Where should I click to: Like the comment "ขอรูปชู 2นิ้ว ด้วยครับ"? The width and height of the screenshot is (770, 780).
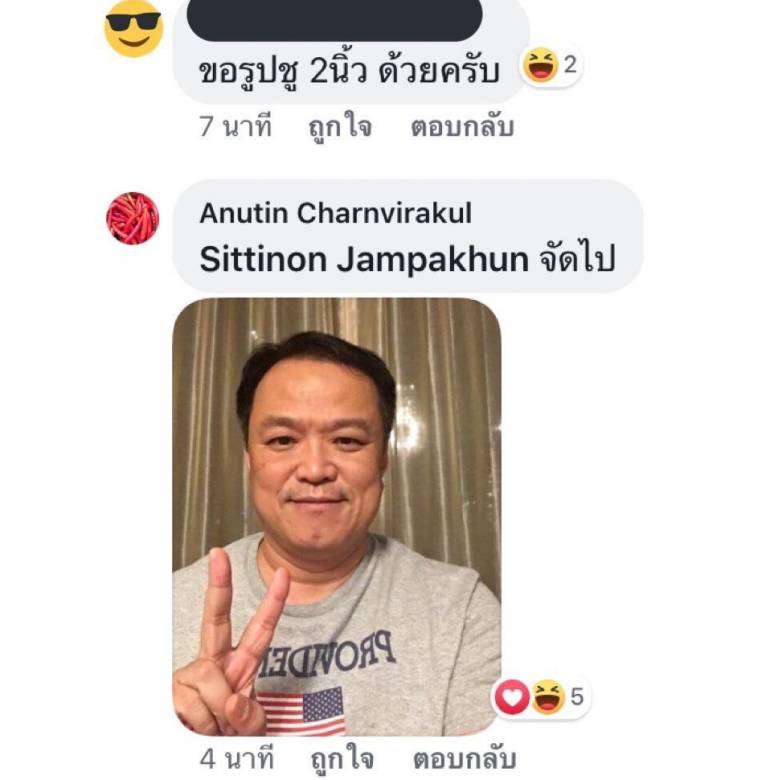[339, 128]
